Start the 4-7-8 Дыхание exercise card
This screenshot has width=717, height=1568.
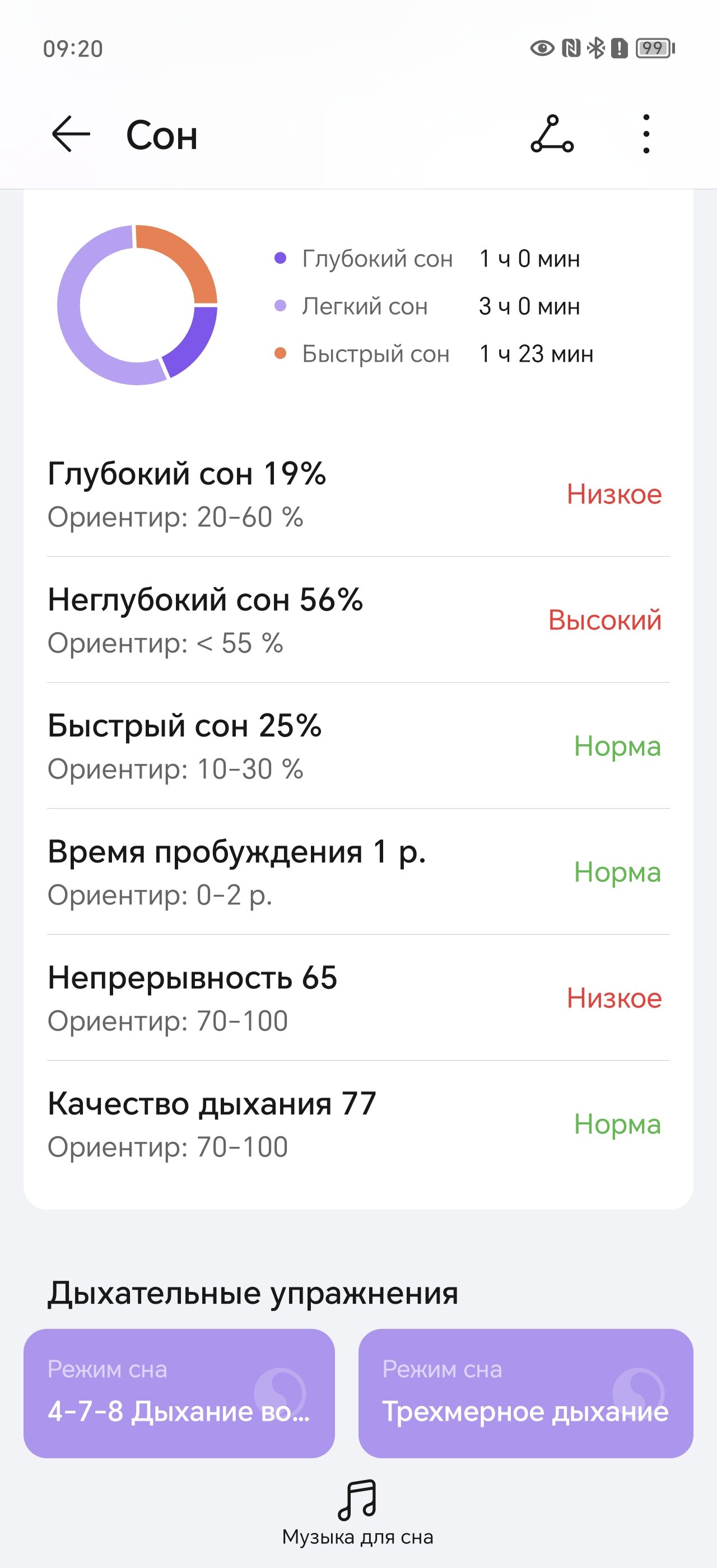click(179, 1393)
